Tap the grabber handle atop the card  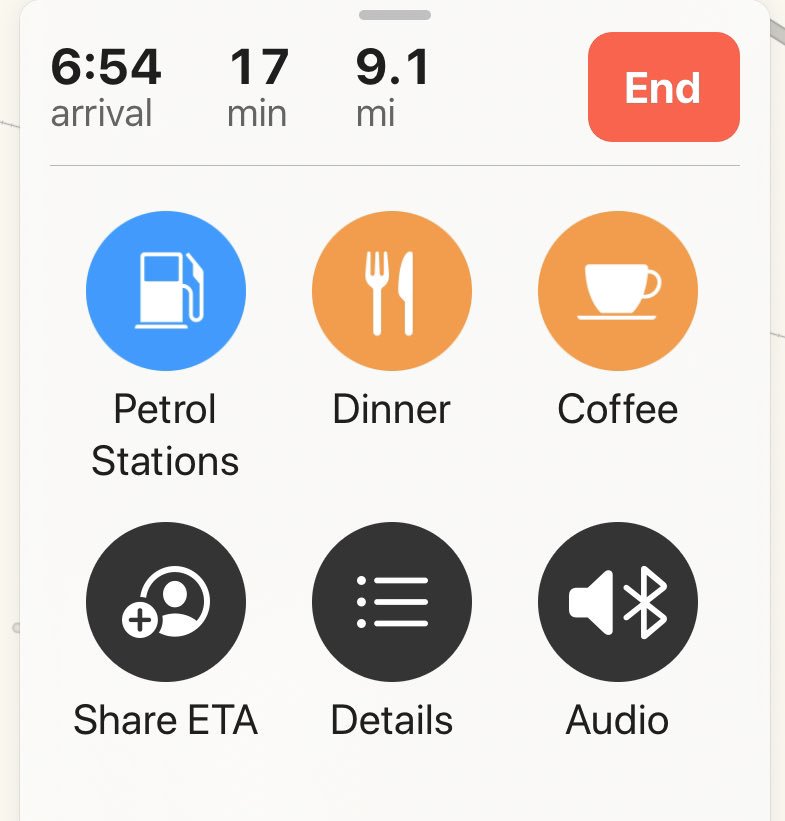[394, 15]
